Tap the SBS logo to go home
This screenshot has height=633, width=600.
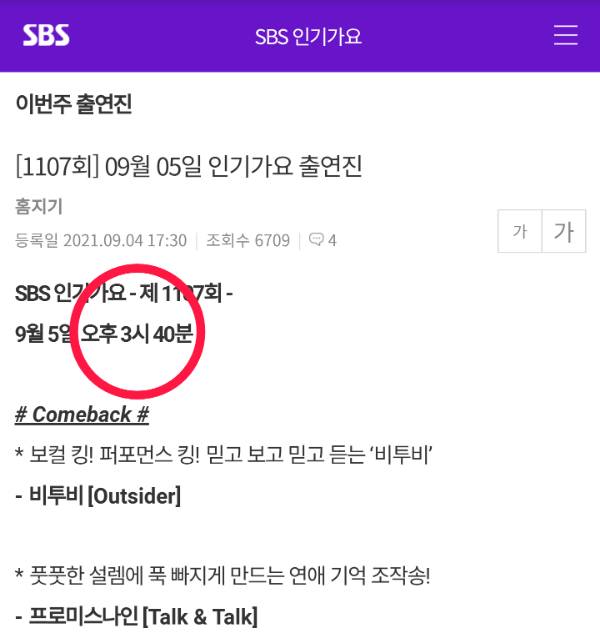46,36
